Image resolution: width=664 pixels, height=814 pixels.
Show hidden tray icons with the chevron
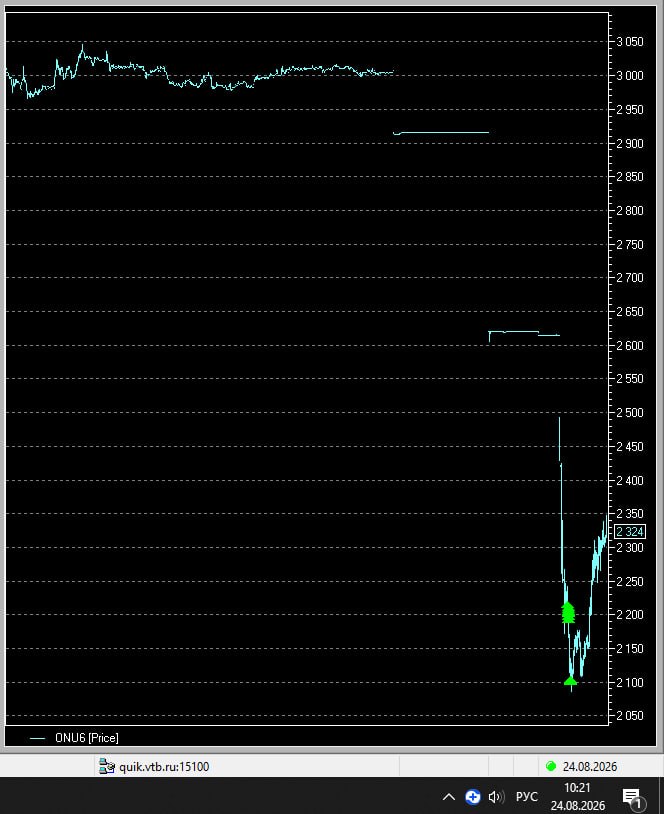449,797
